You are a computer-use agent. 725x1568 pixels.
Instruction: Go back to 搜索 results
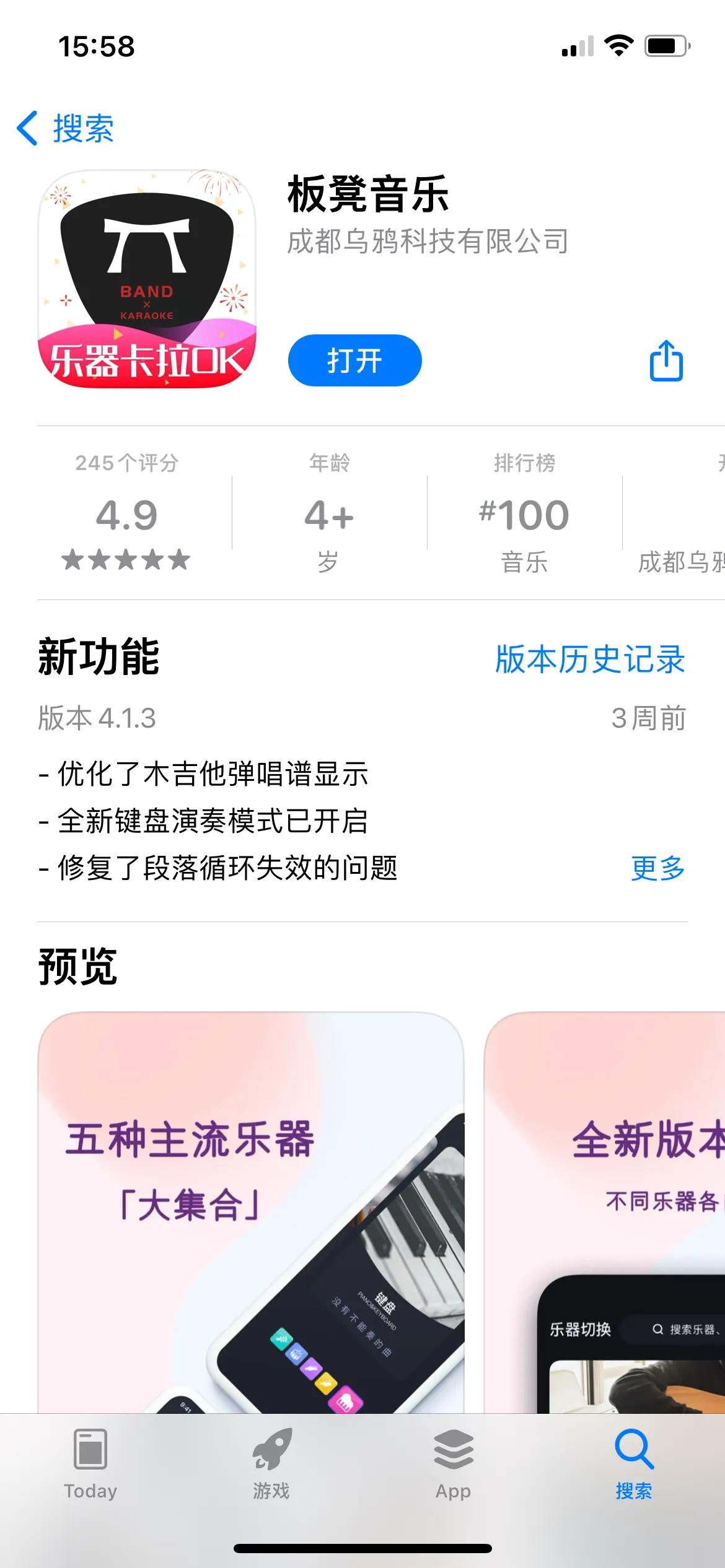click(66, 129)
